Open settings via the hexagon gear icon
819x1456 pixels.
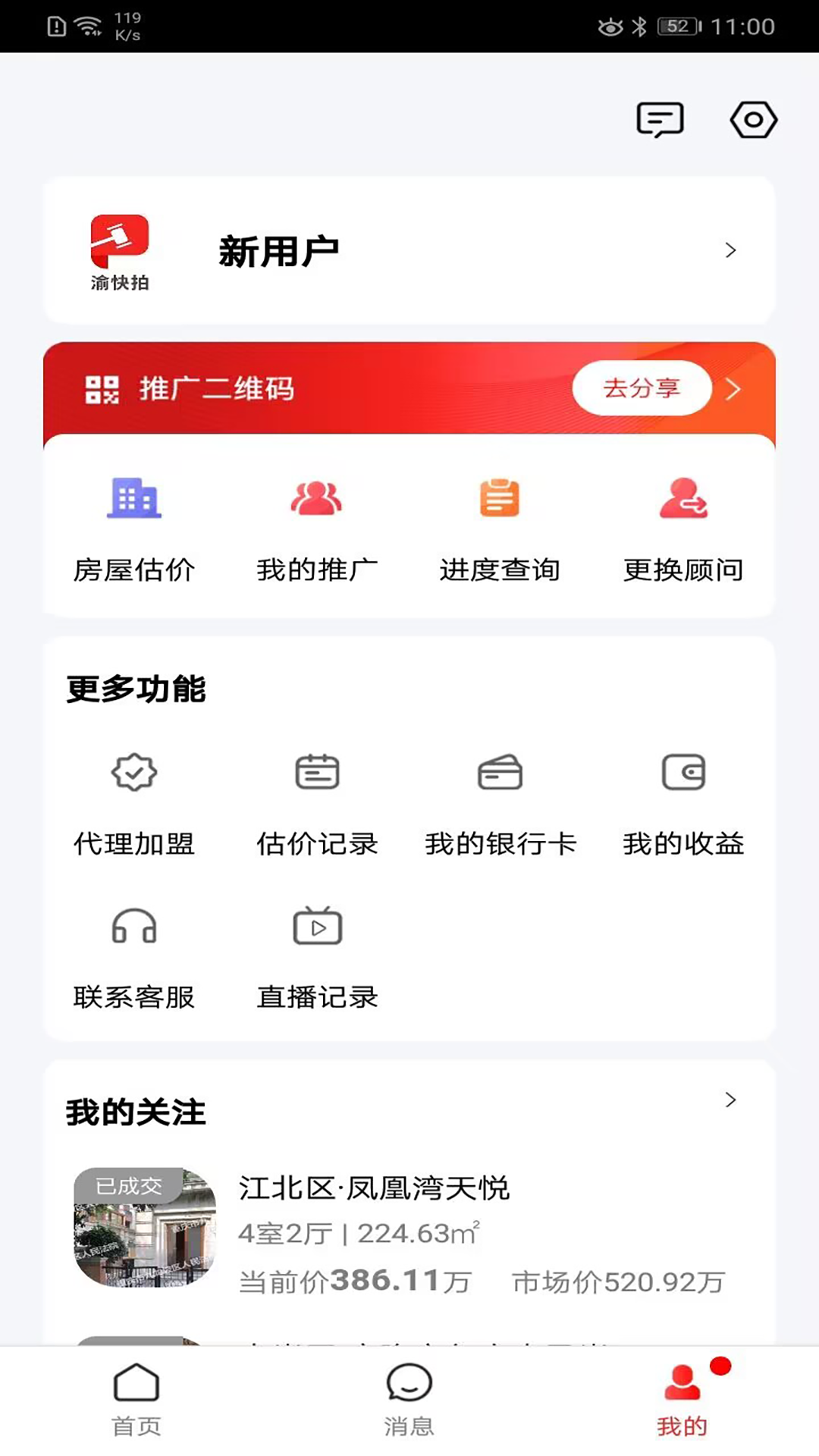(x=753, y=120)
